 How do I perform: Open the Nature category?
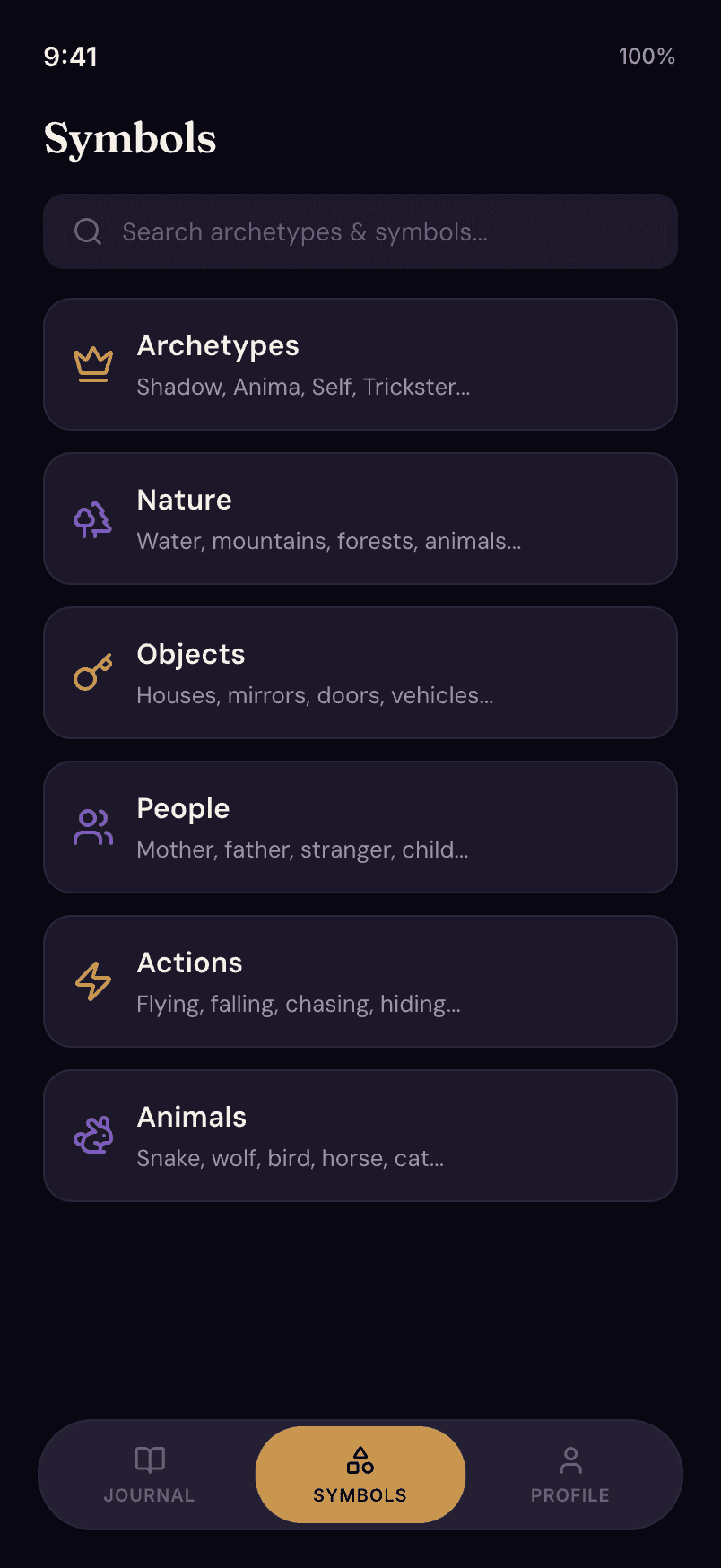coord(360,518)
